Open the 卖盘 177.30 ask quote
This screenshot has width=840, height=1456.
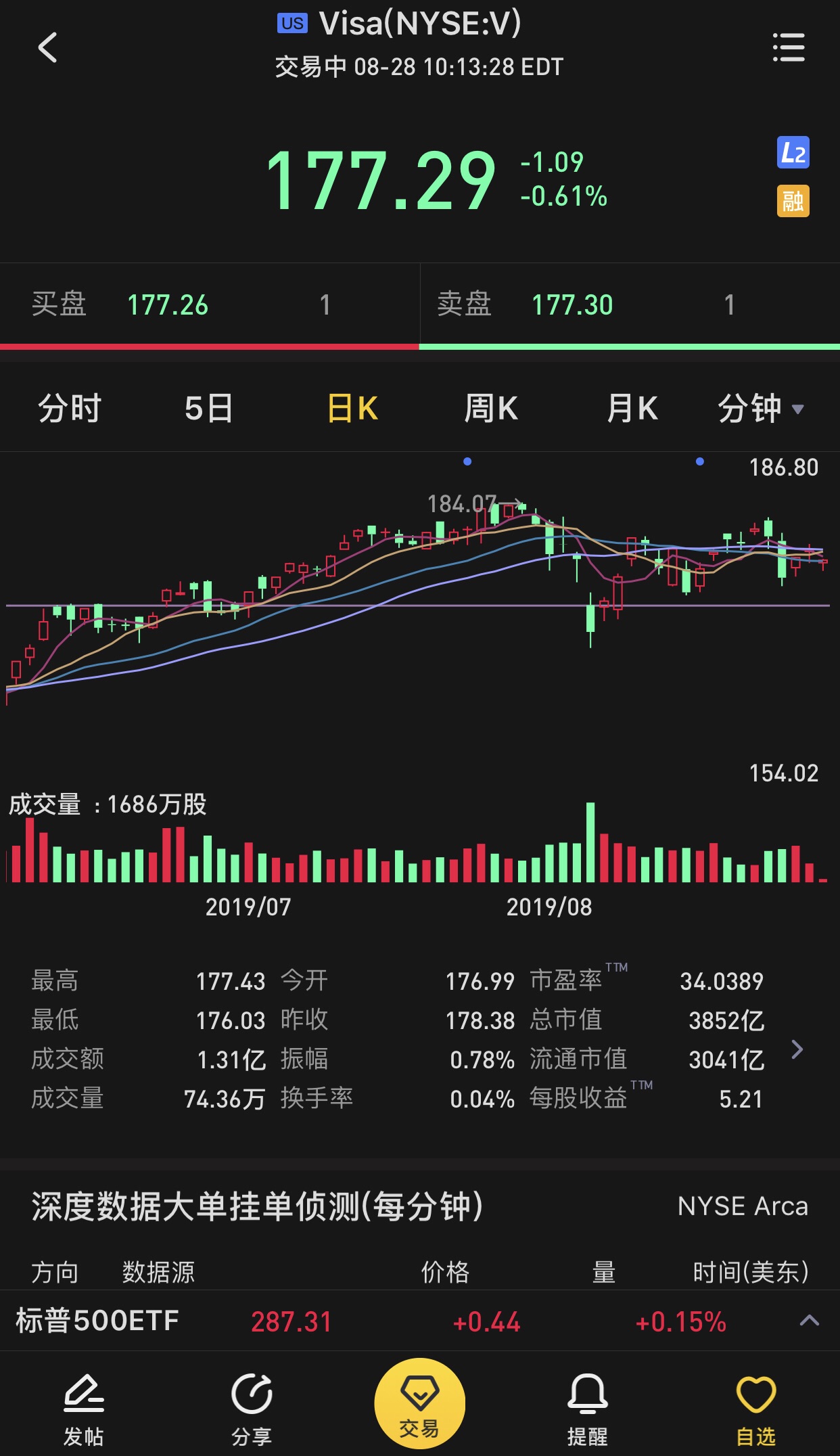(630, 304)
